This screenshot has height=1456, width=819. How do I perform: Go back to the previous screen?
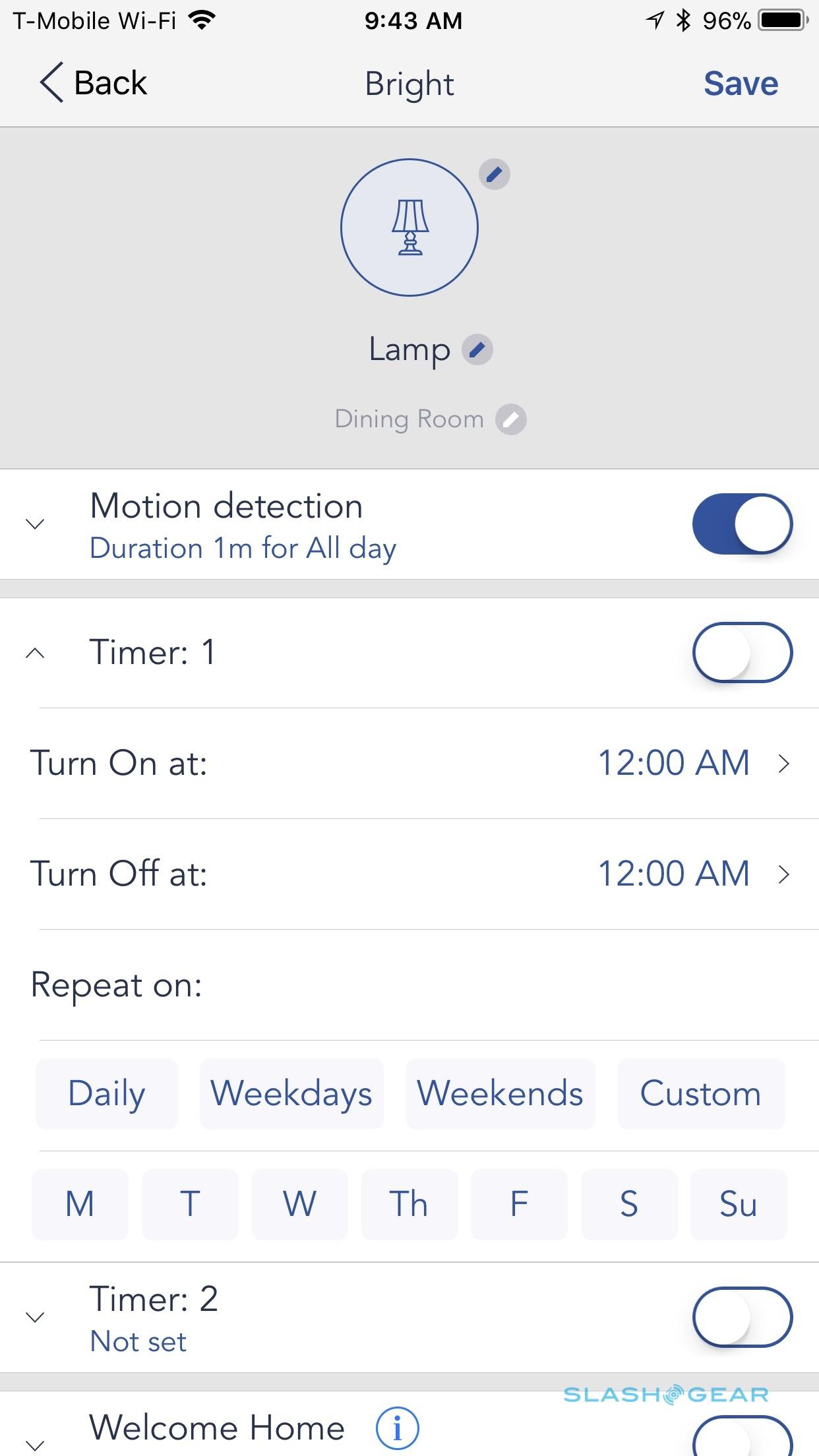(x=92, y=83)
